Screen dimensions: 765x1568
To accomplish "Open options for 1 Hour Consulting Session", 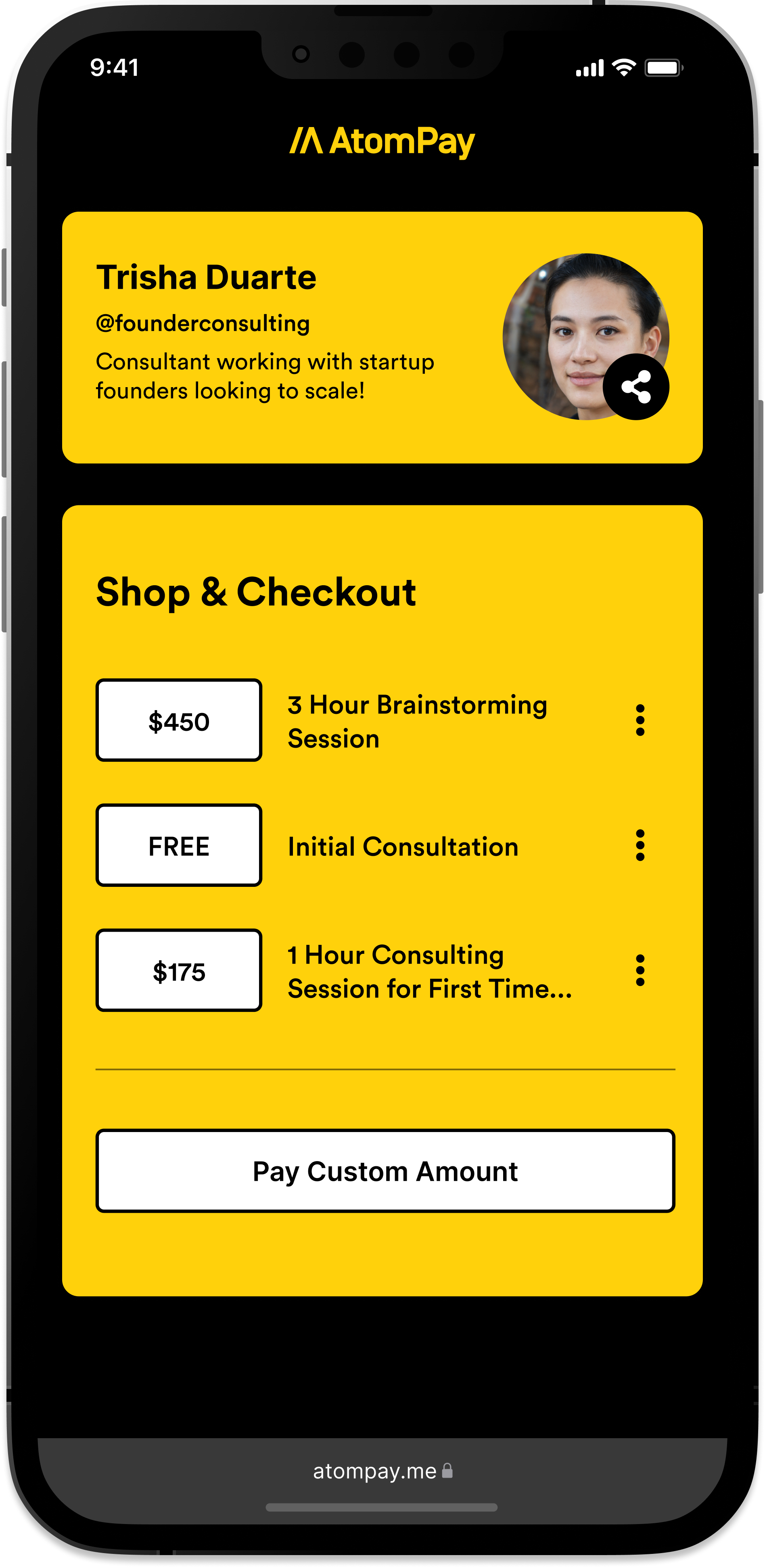I will [x=640, y=970].
